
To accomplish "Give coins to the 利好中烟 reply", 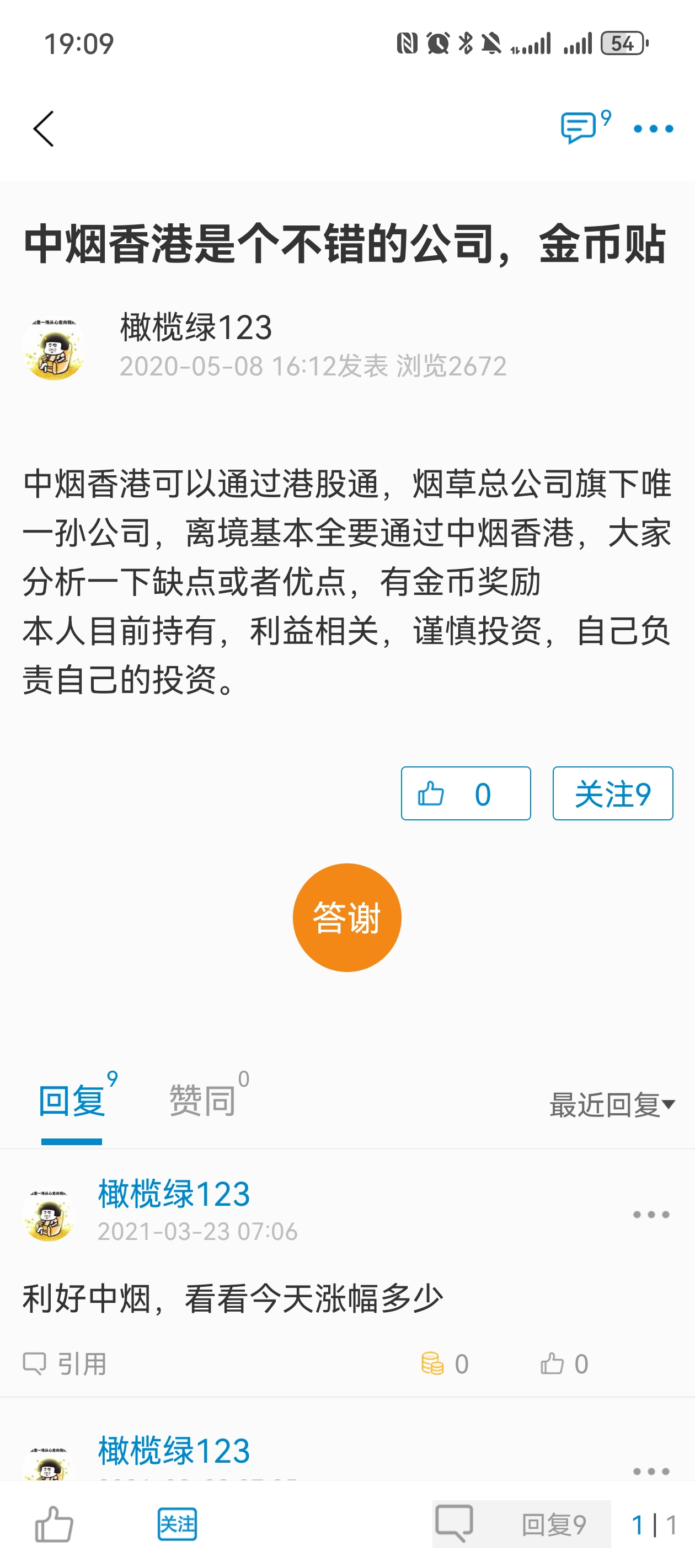I will (x=444, y=1363).
